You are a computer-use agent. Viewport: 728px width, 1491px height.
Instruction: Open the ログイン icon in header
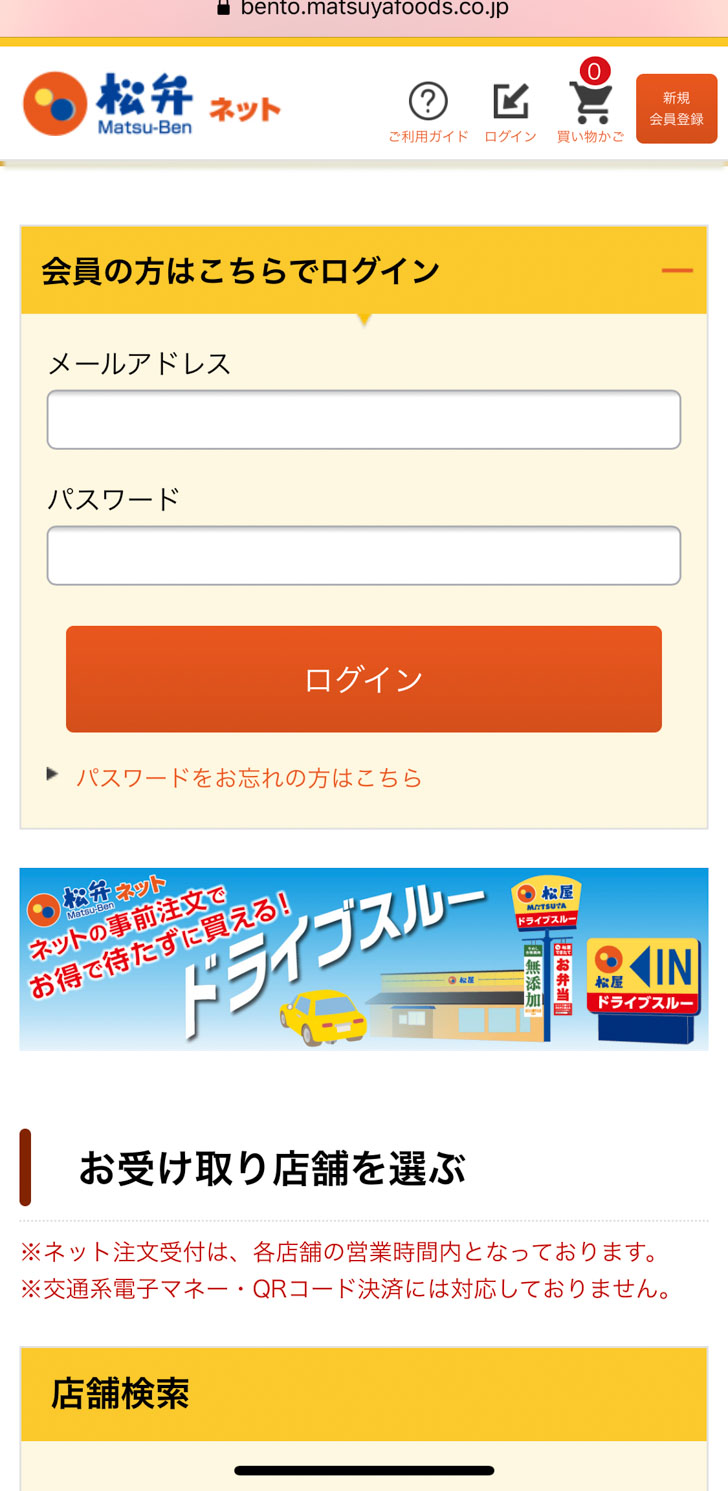click(510, 111)
